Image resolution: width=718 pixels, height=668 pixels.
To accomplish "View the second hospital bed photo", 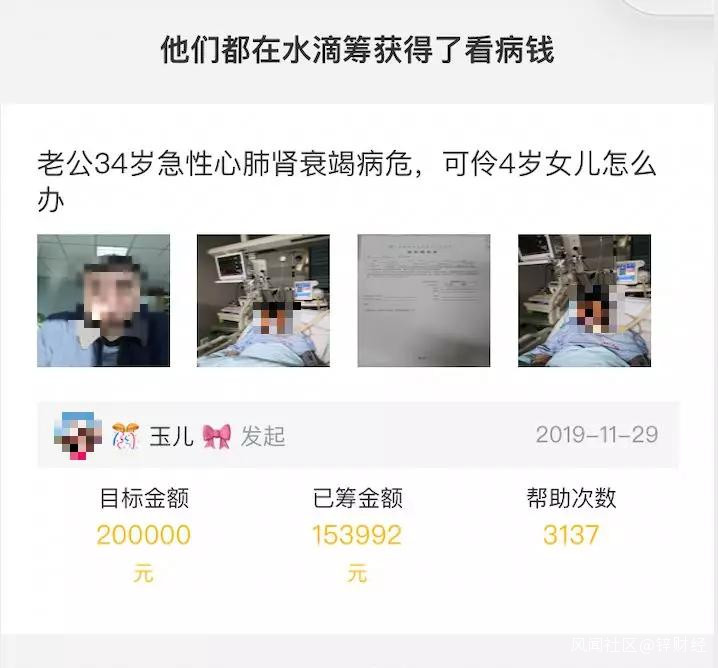I will point(263,300).
